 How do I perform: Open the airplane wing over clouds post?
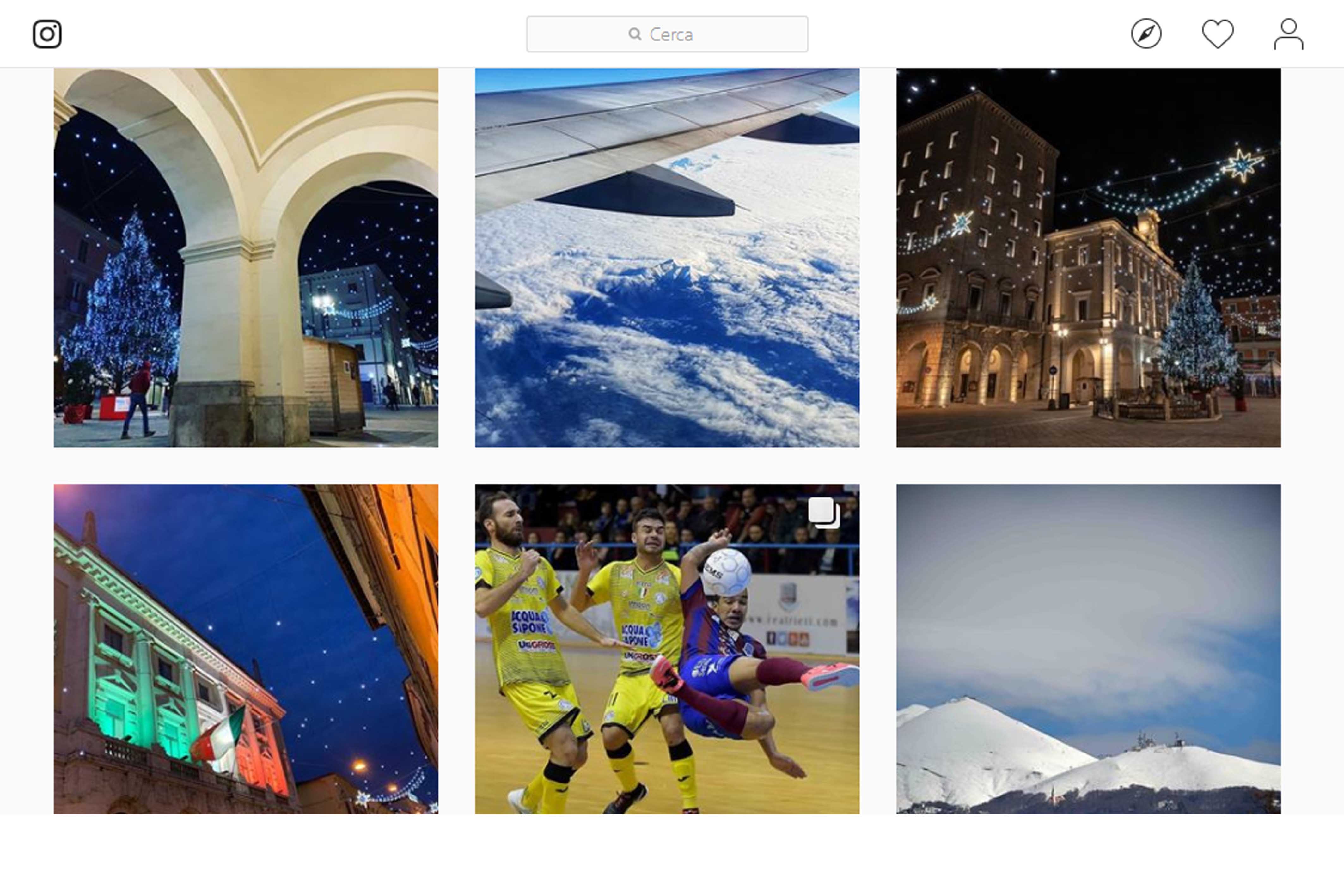coord(667,257)
